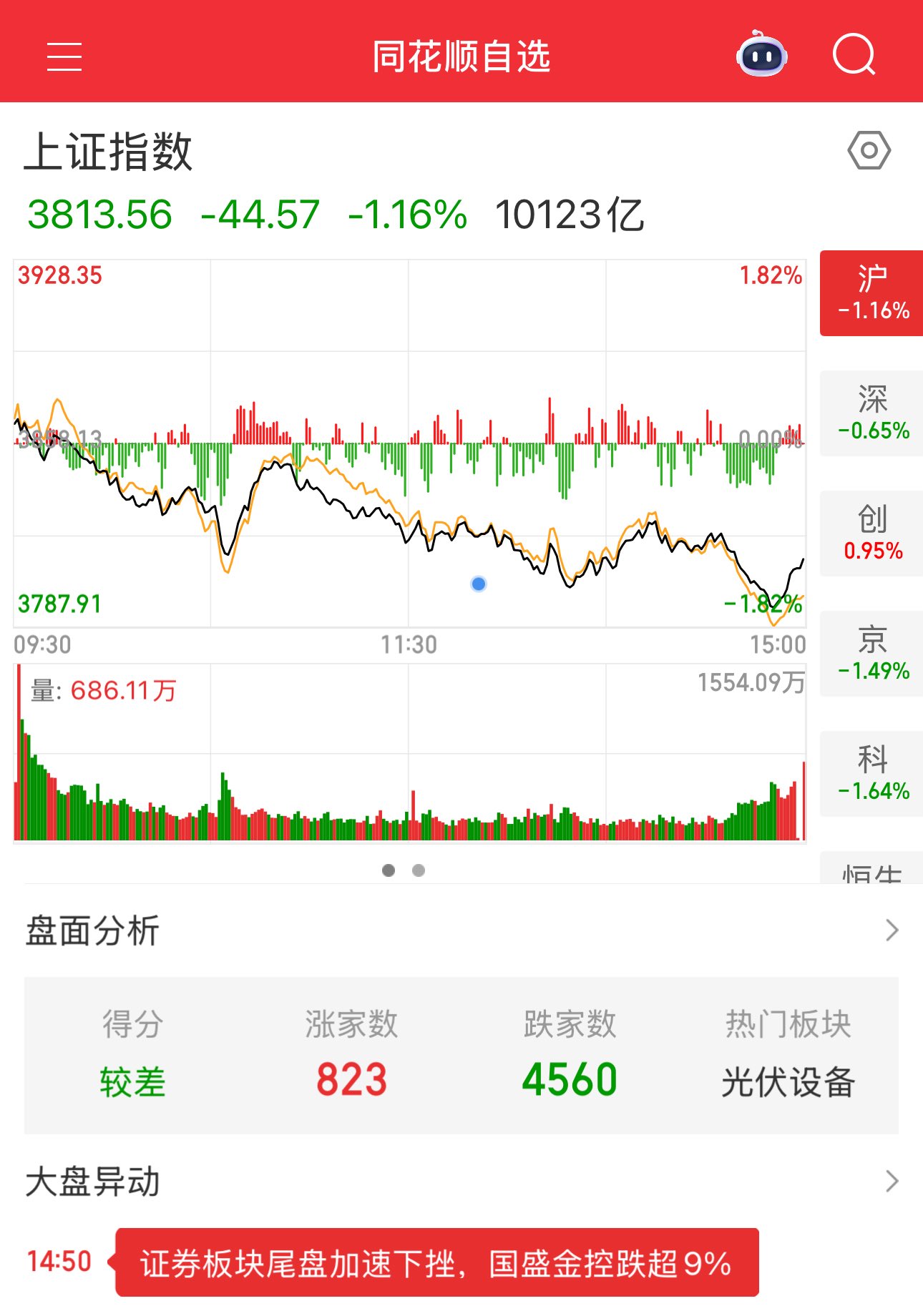Expand the 大盘异动 section
This screenshot has height=1316, width=923.
[x=461, y=1182]
